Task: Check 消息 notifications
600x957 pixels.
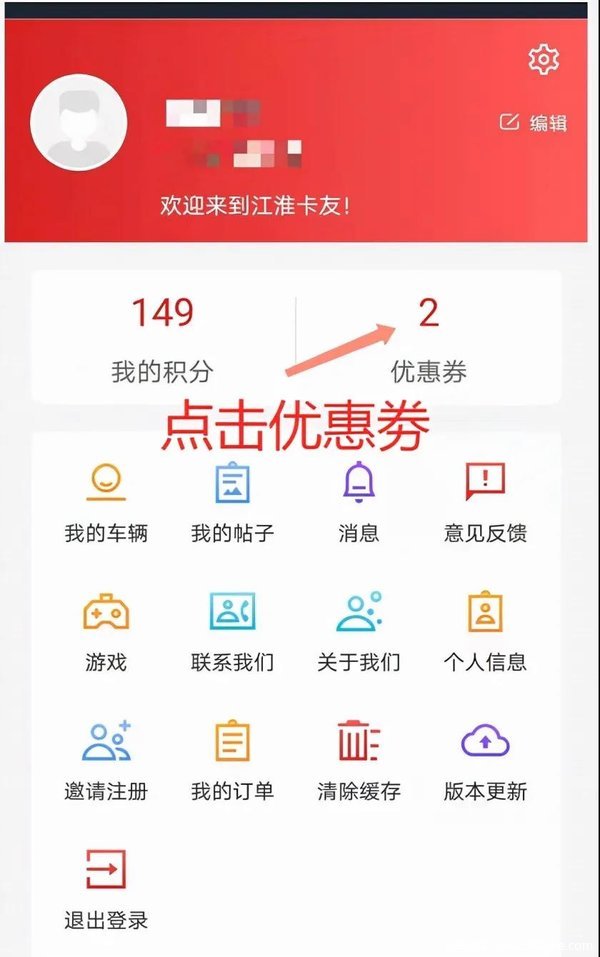Action: point(358,502)
